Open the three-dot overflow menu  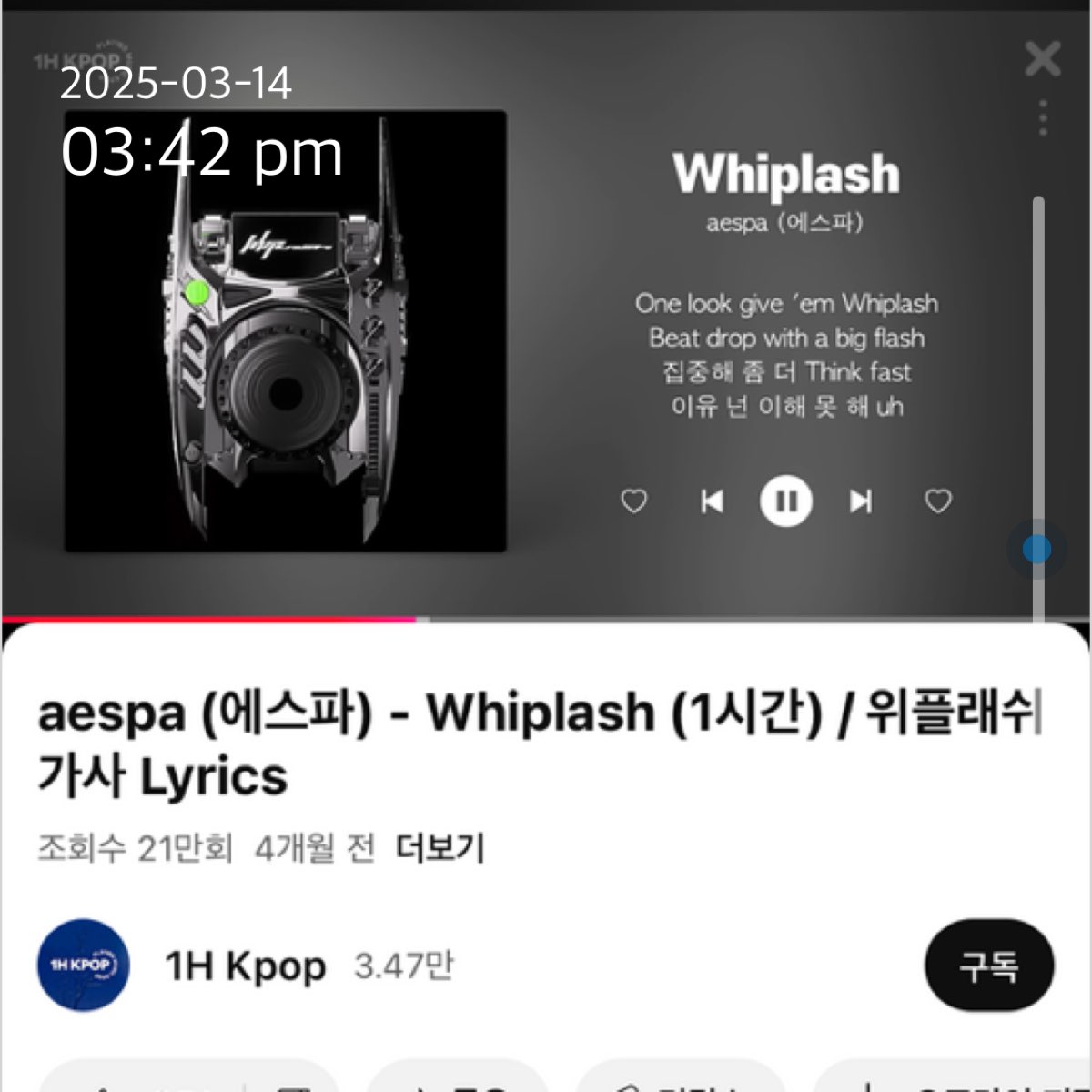pyautogui.click(x=1043, y=118)
